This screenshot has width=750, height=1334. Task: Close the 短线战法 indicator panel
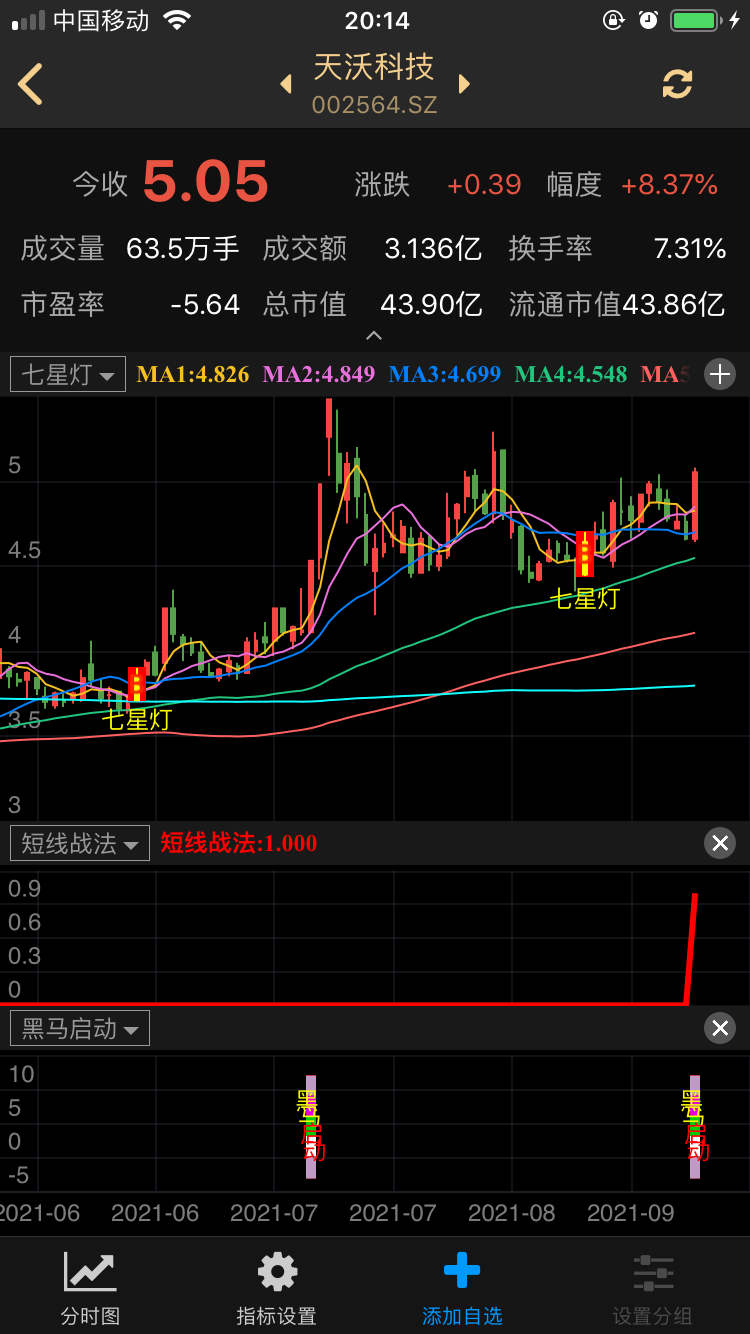[x=719, y=843]
